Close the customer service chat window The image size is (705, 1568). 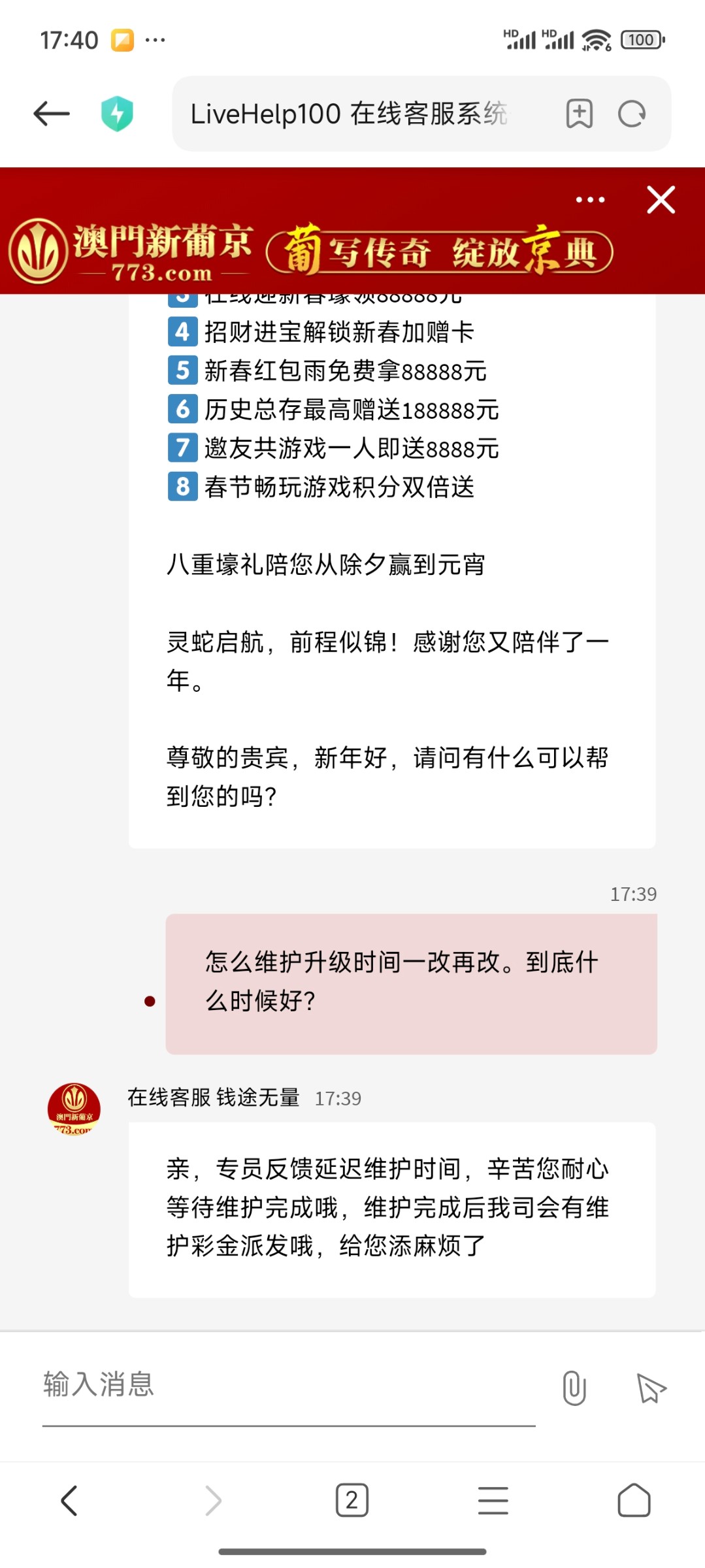coord(661,200)
